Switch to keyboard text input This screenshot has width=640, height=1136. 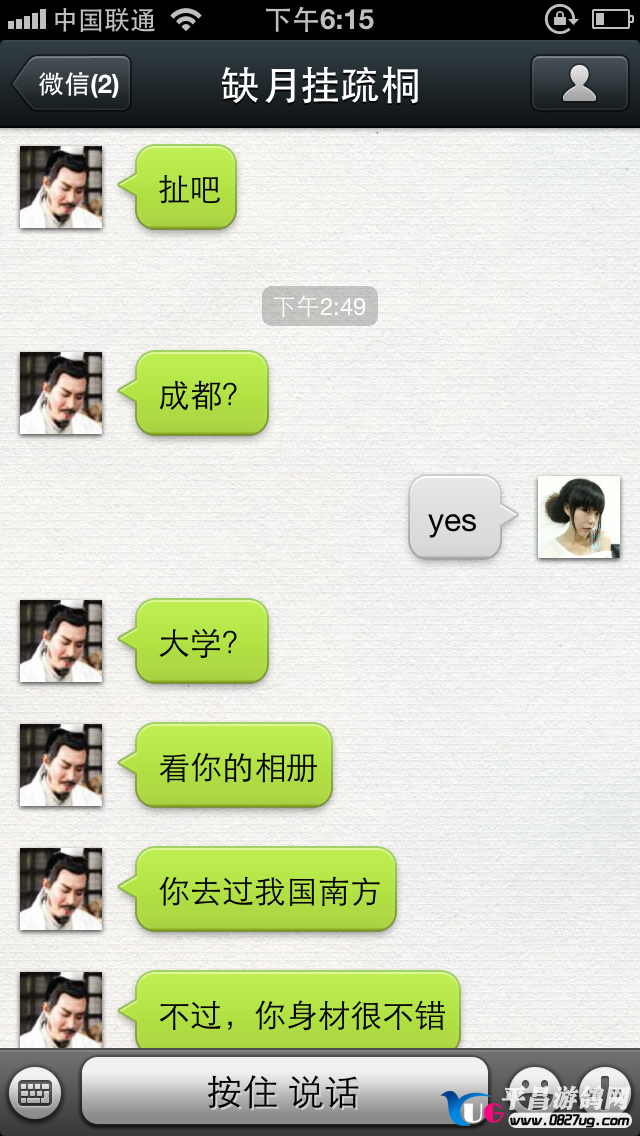(x=35, y=1093)
